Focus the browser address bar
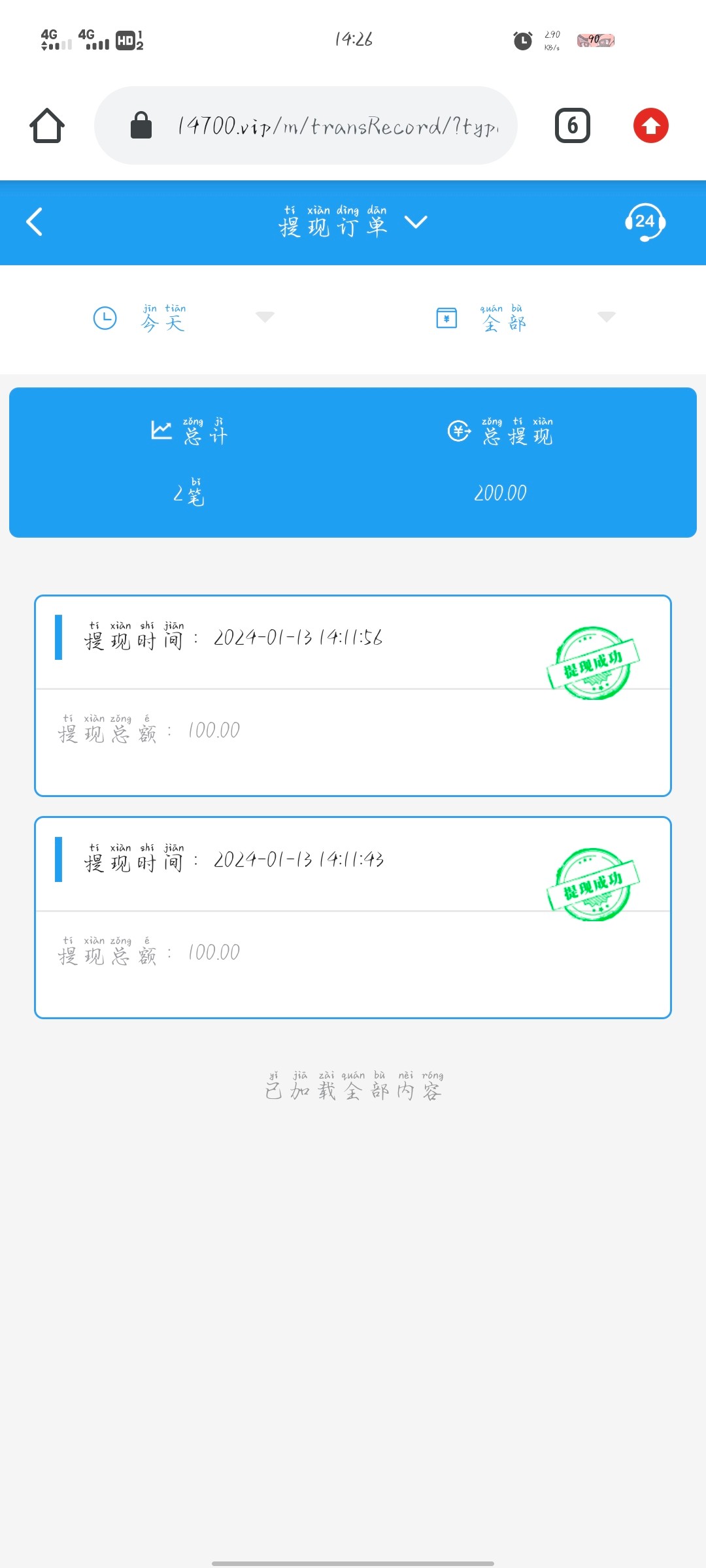706x1568 pixels. click(x=320, y=125)
